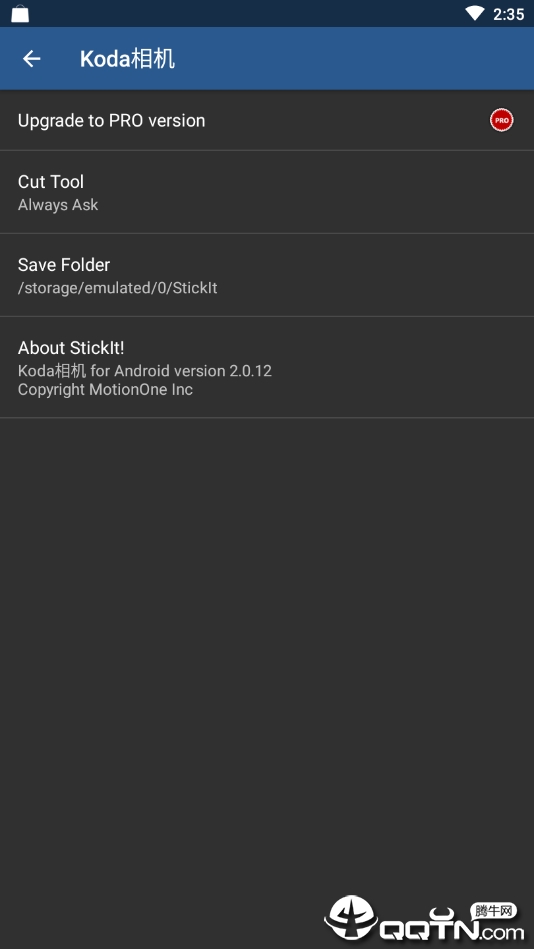The height and width of the screenshot is (949, 534).
Task: Open About StickIt! info
Action: [x=267, y=367]
